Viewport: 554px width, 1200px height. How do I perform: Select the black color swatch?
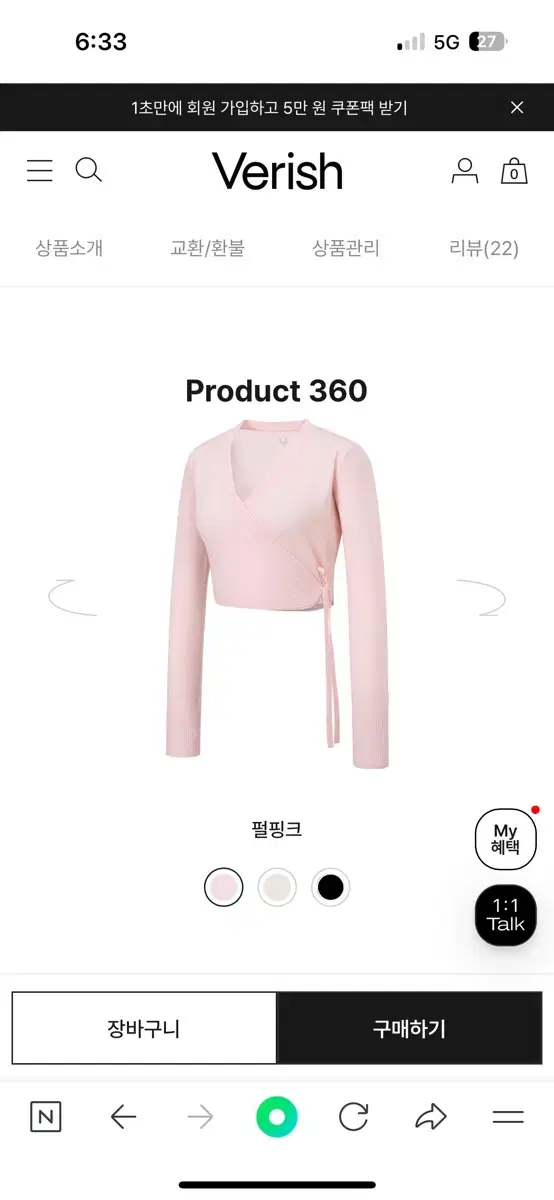click(330, 887)
